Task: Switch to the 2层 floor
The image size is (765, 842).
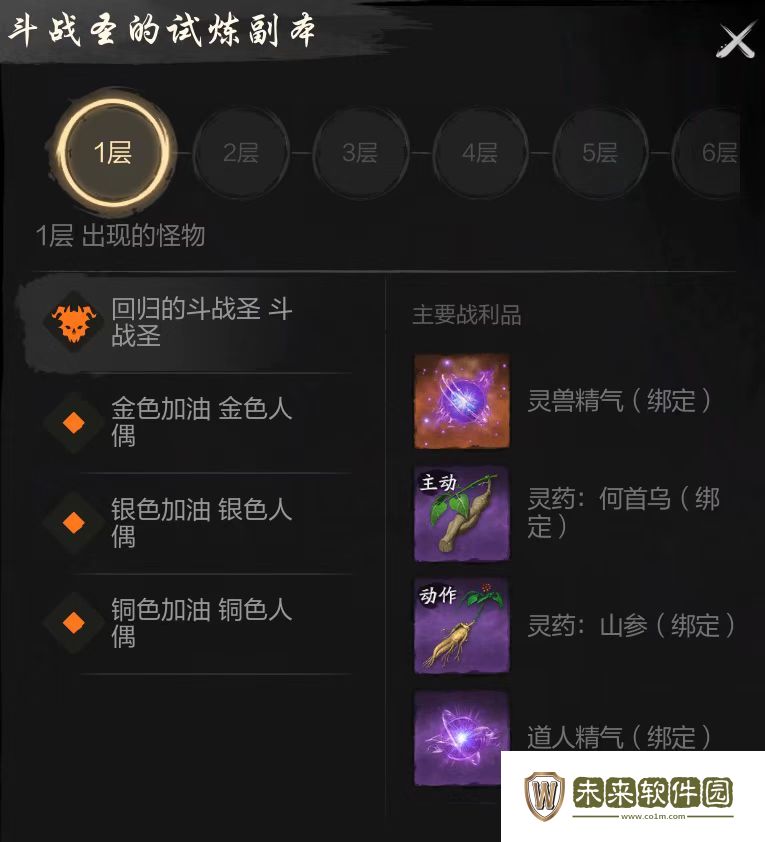Action: tap(241, 153)
